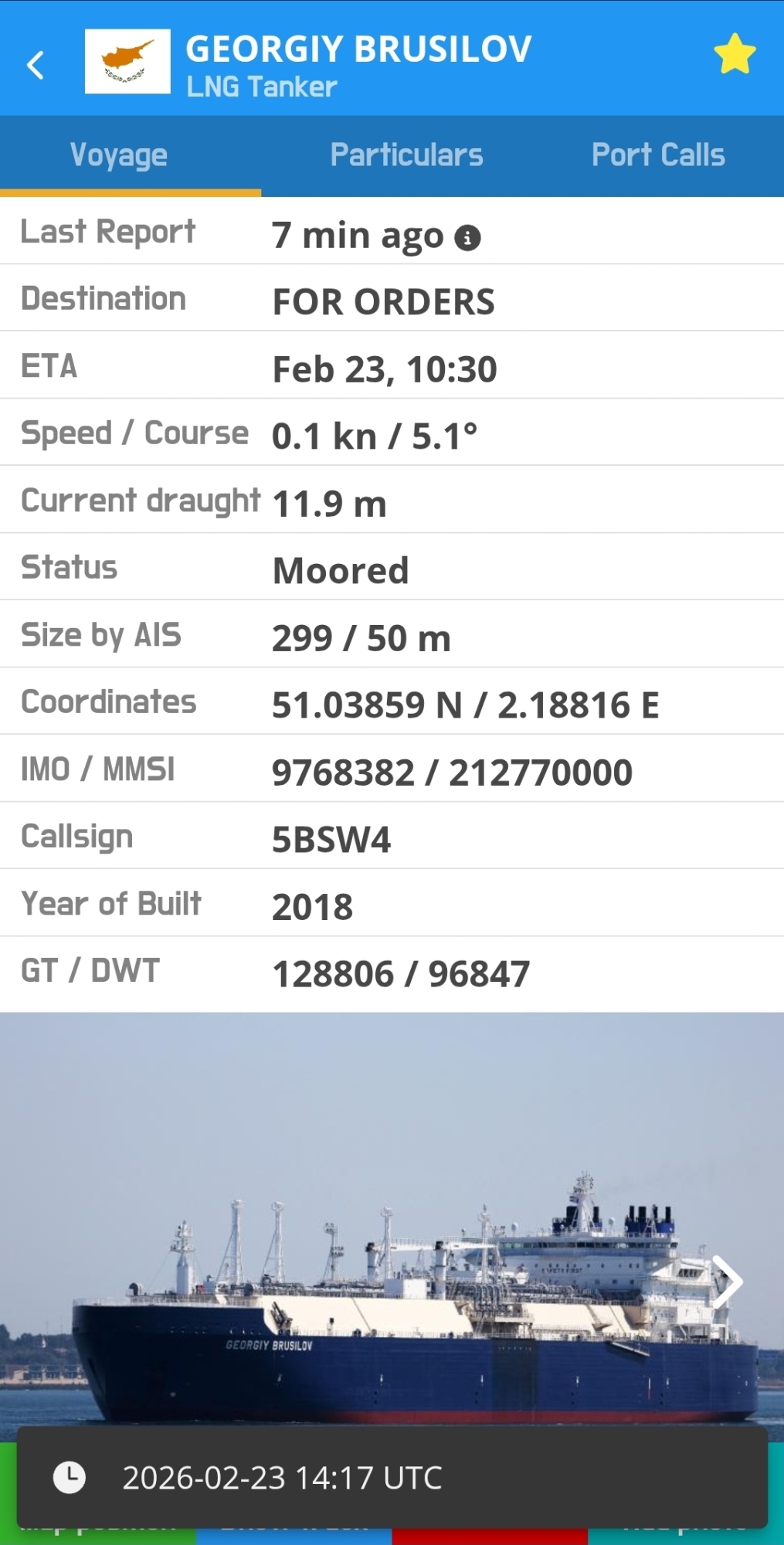784x1545 pixels.
Task: Select the Voyage tab
Action: (x=119, y=155)
